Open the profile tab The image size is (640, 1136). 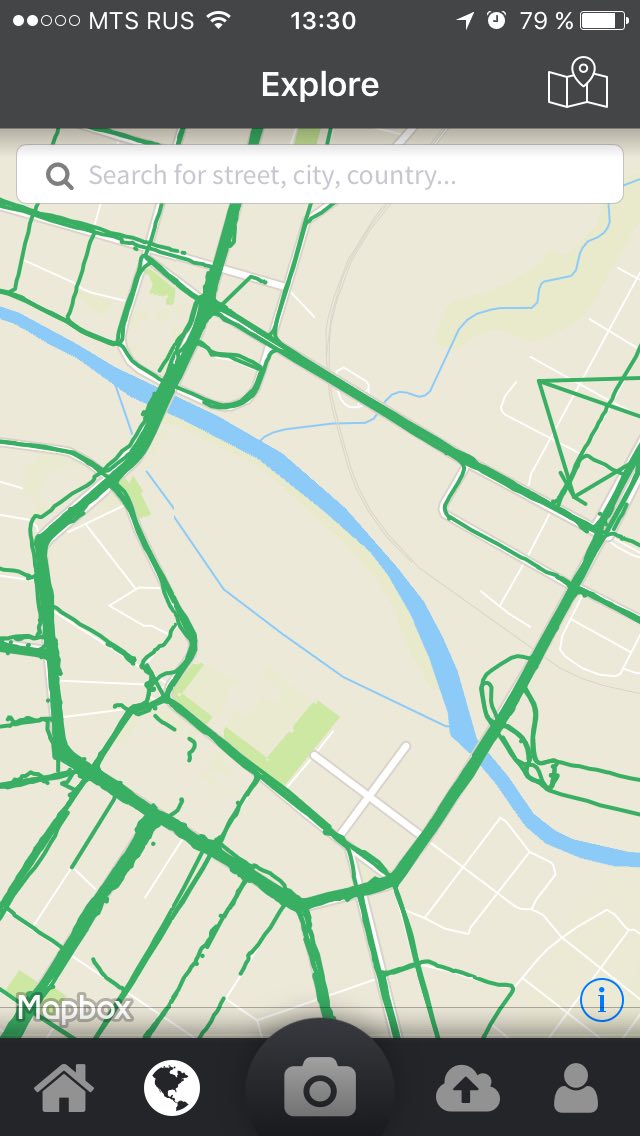[576, 1088]
